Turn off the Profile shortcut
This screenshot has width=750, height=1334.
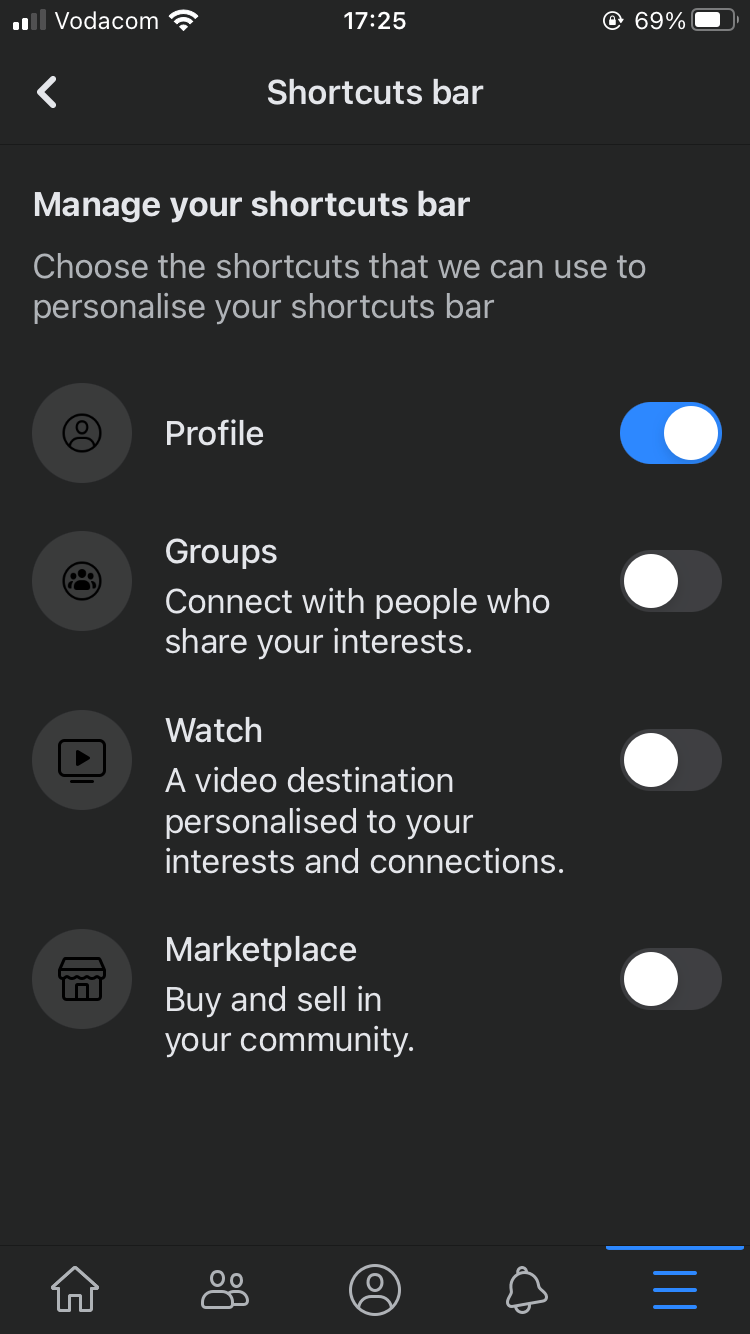pos(670,433)
